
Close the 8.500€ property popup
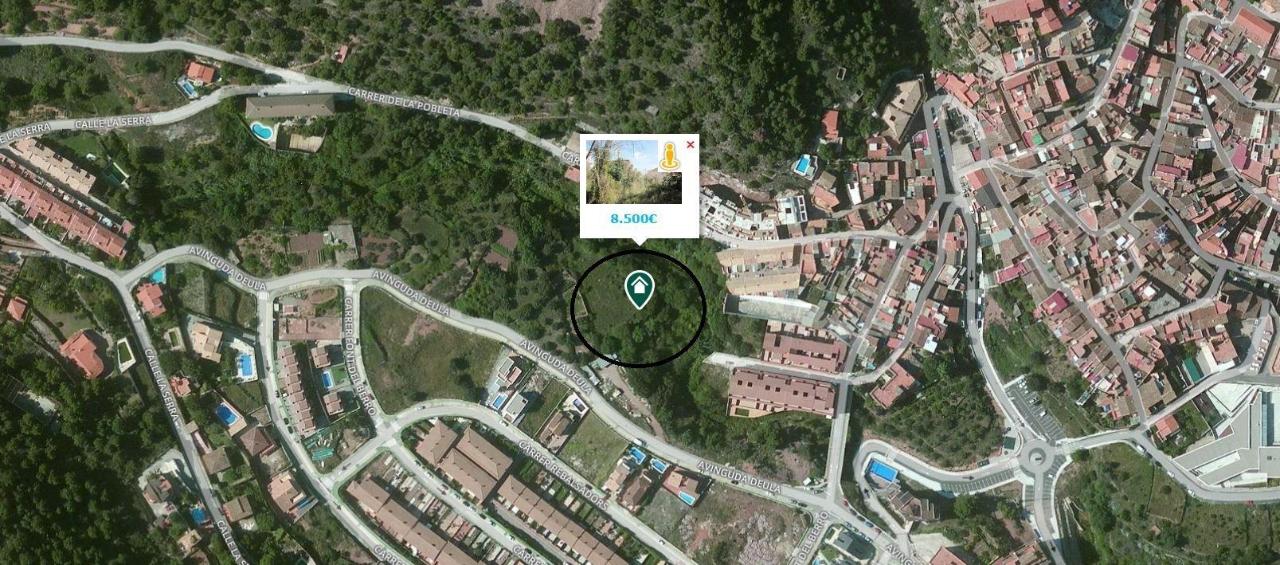pos(690,145)
